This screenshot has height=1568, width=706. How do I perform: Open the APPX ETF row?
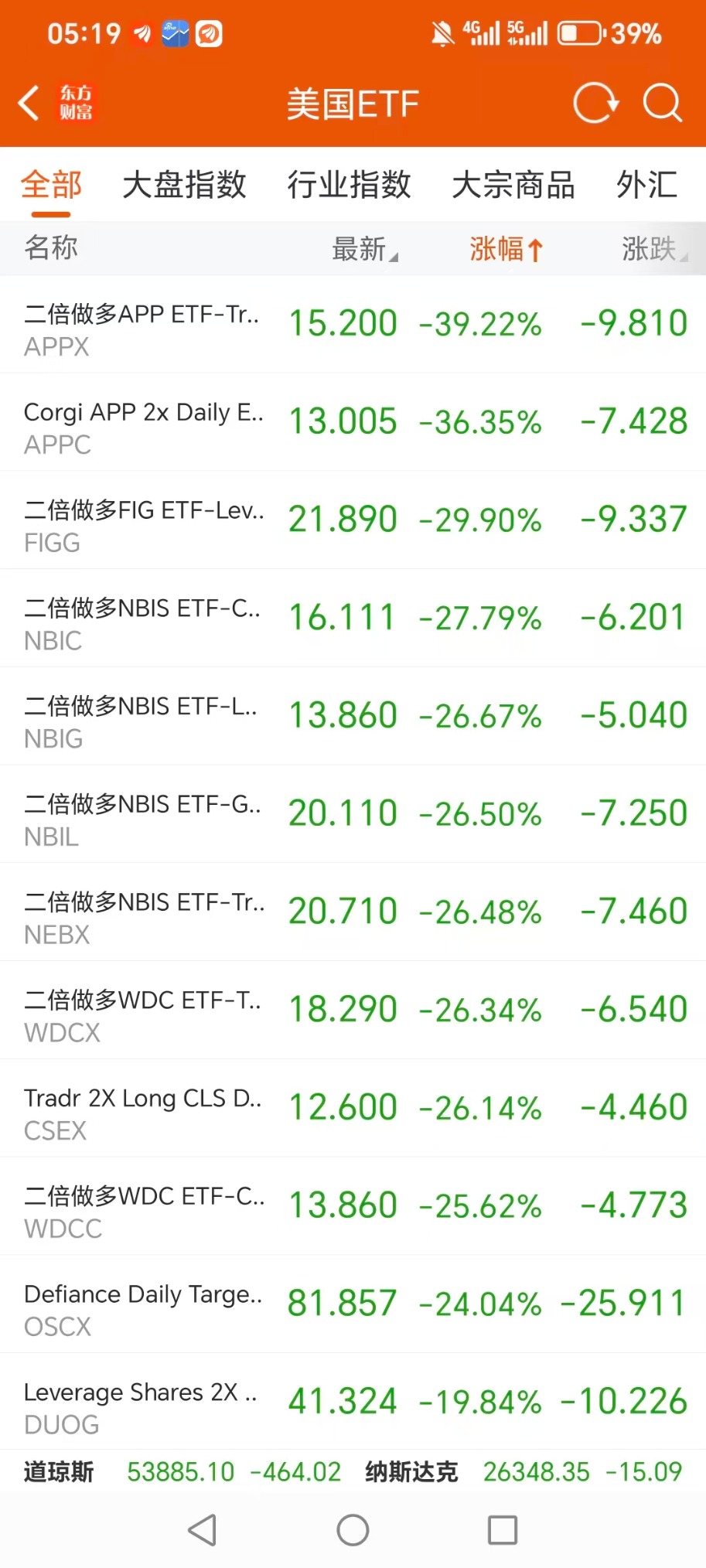(353, 325)
